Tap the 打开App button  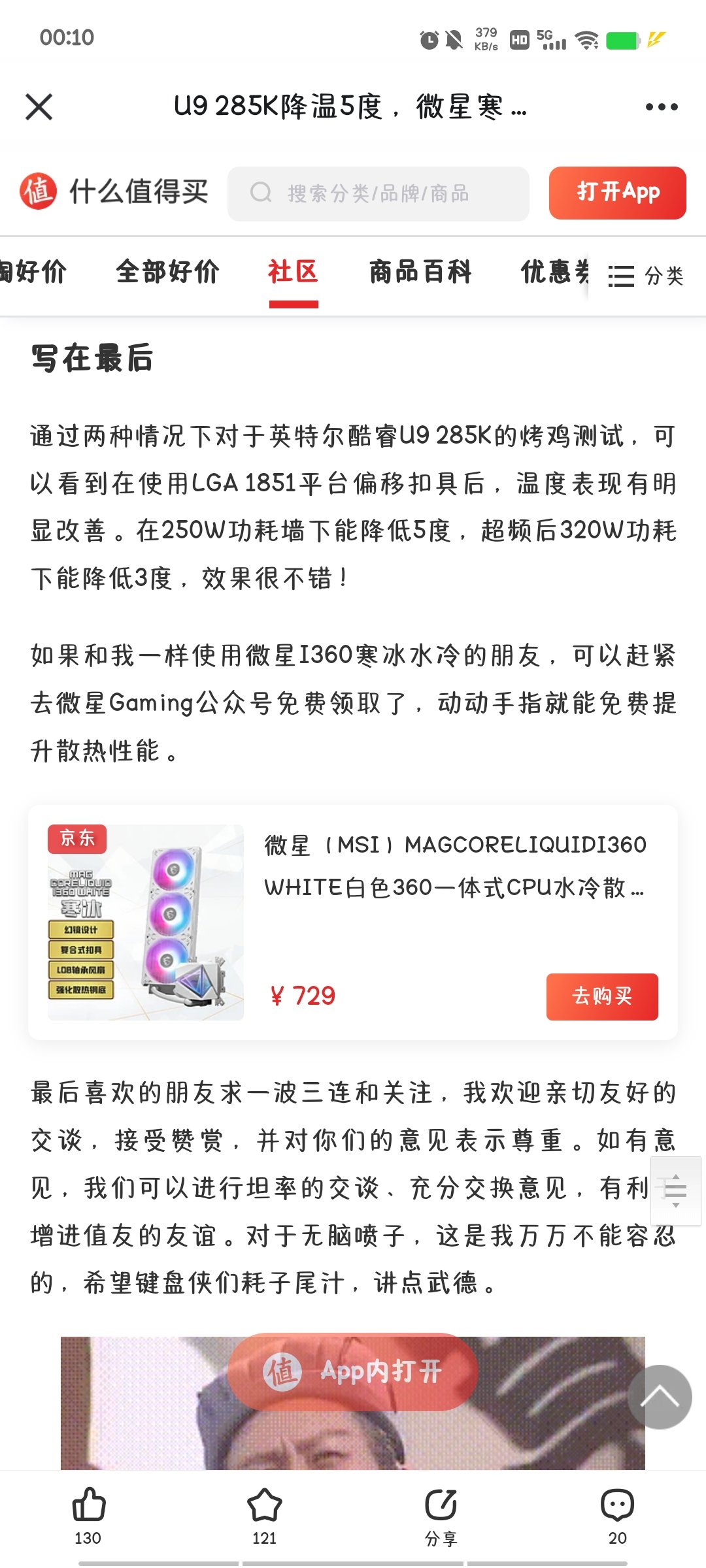[x=617, y=193]
